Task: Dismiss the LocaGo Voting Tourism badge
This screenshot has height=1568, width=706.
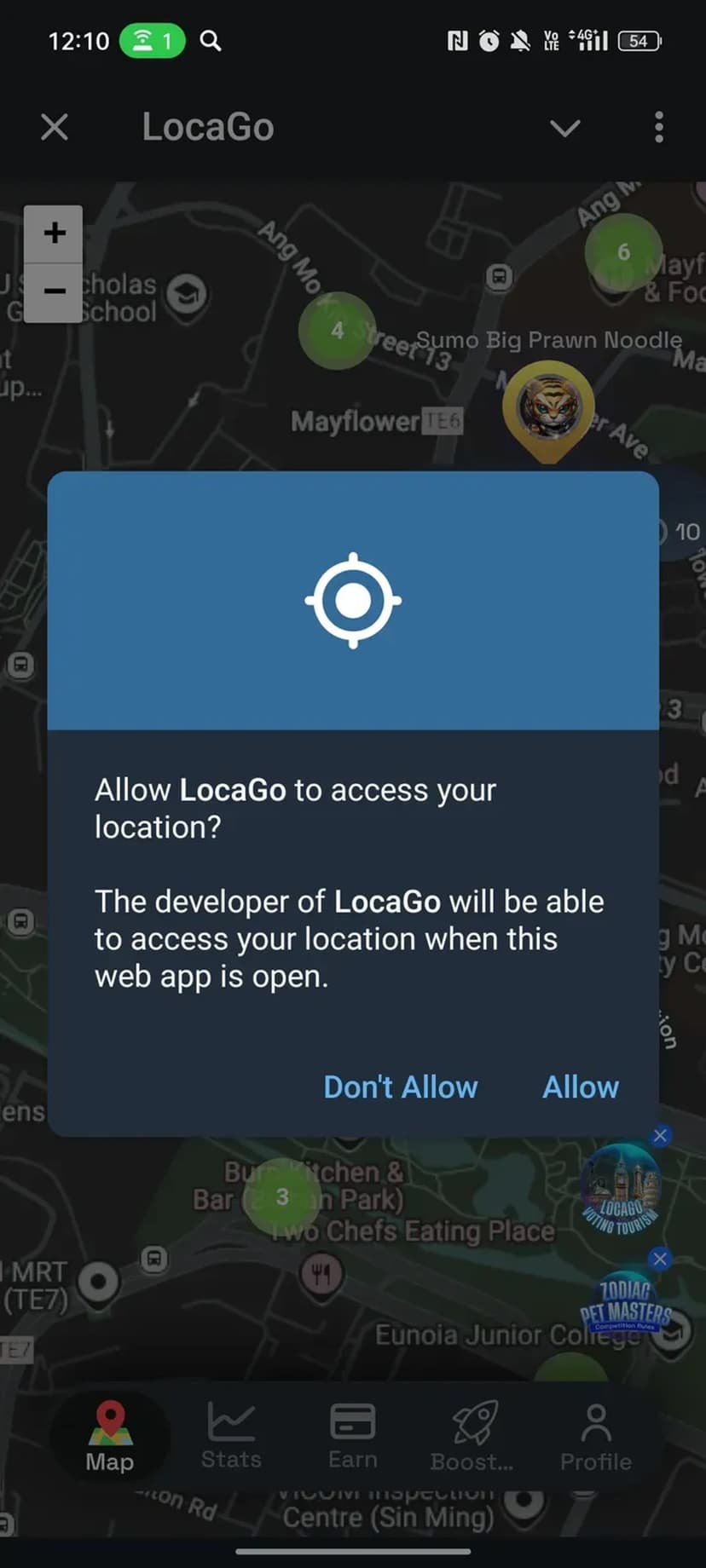Action: pyautogui.click(x=660, y=1136)
